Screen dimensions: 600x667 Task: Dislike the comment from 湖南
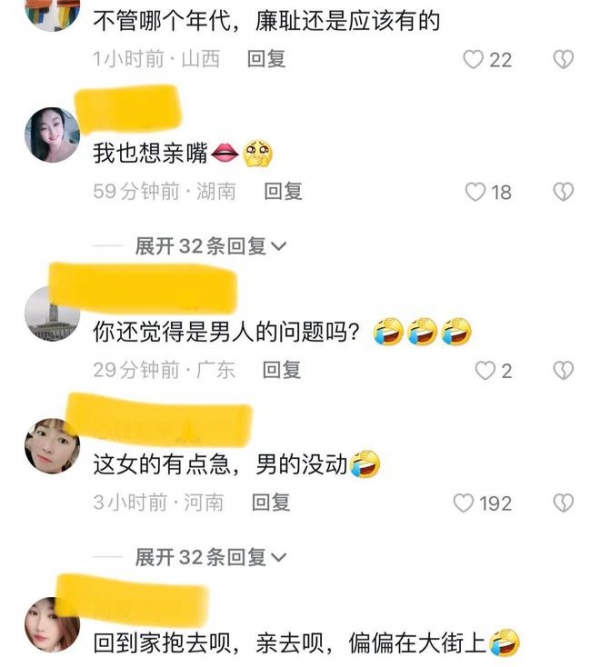click(x=563, y=192)
